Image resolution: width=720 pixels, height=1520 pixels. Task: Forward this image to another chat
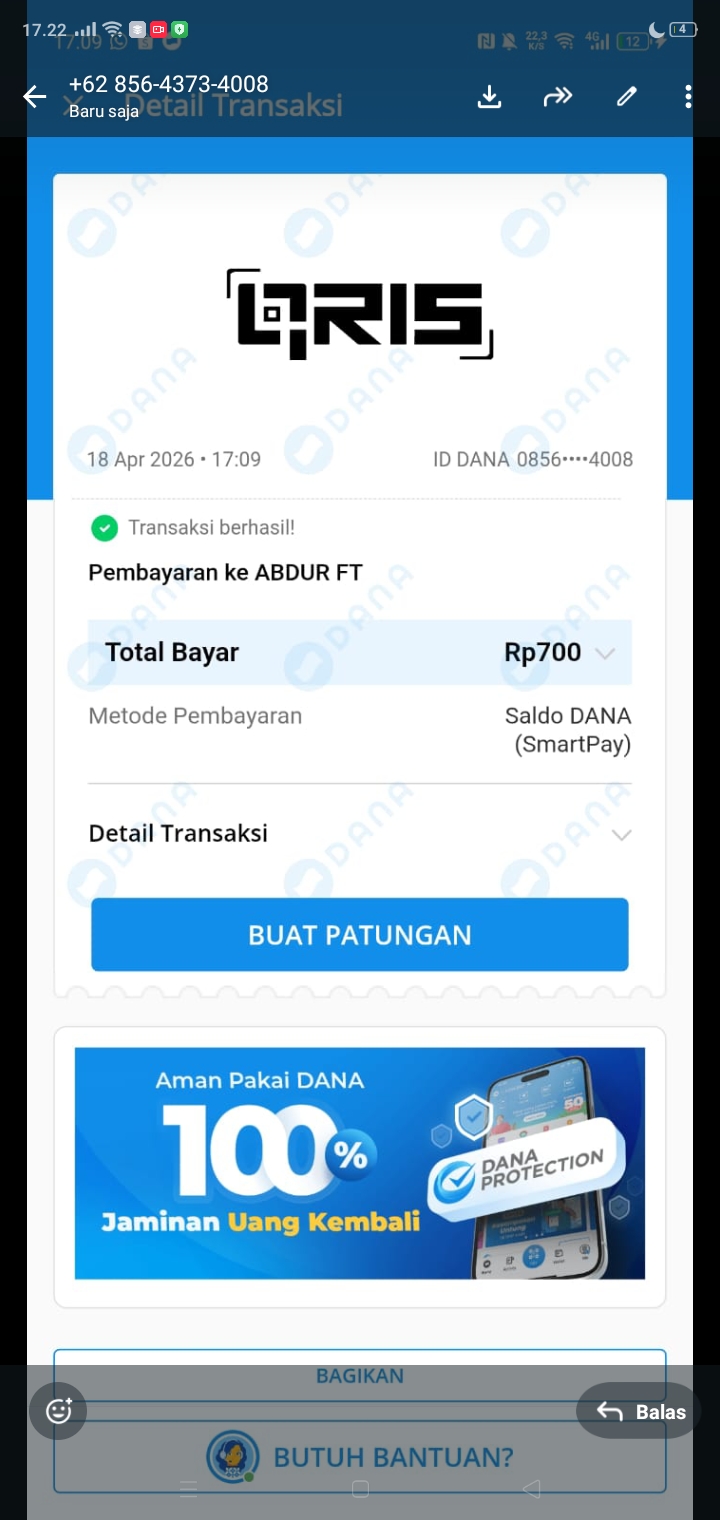pos(557,96)
